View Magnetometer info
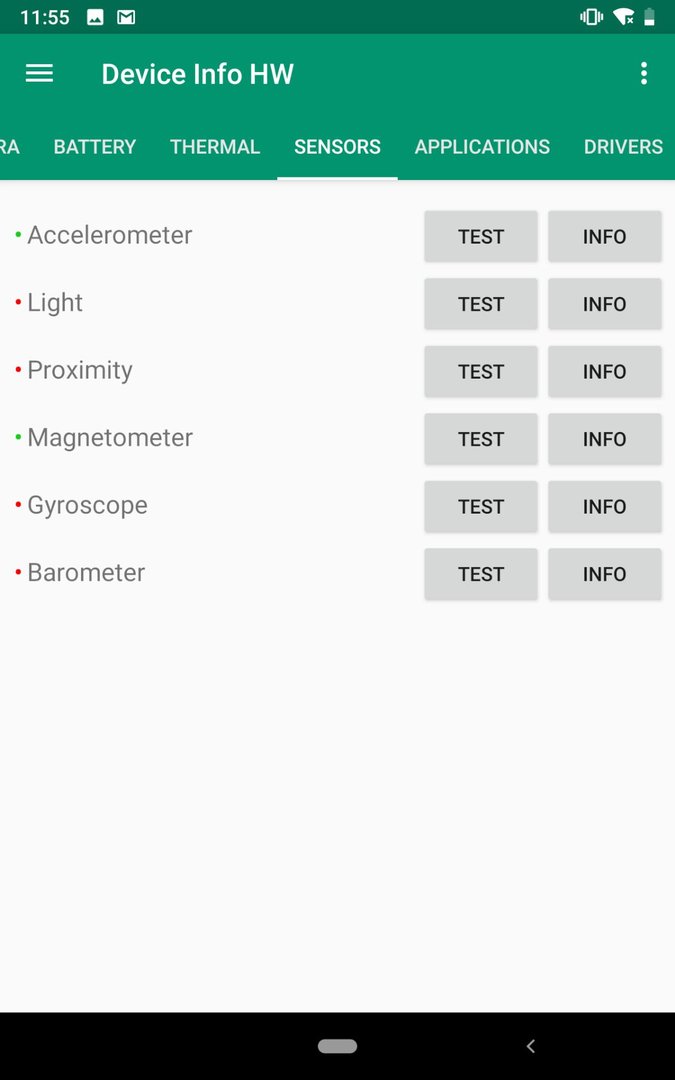Screen dimensions: 675x1080 click(605, 439)
